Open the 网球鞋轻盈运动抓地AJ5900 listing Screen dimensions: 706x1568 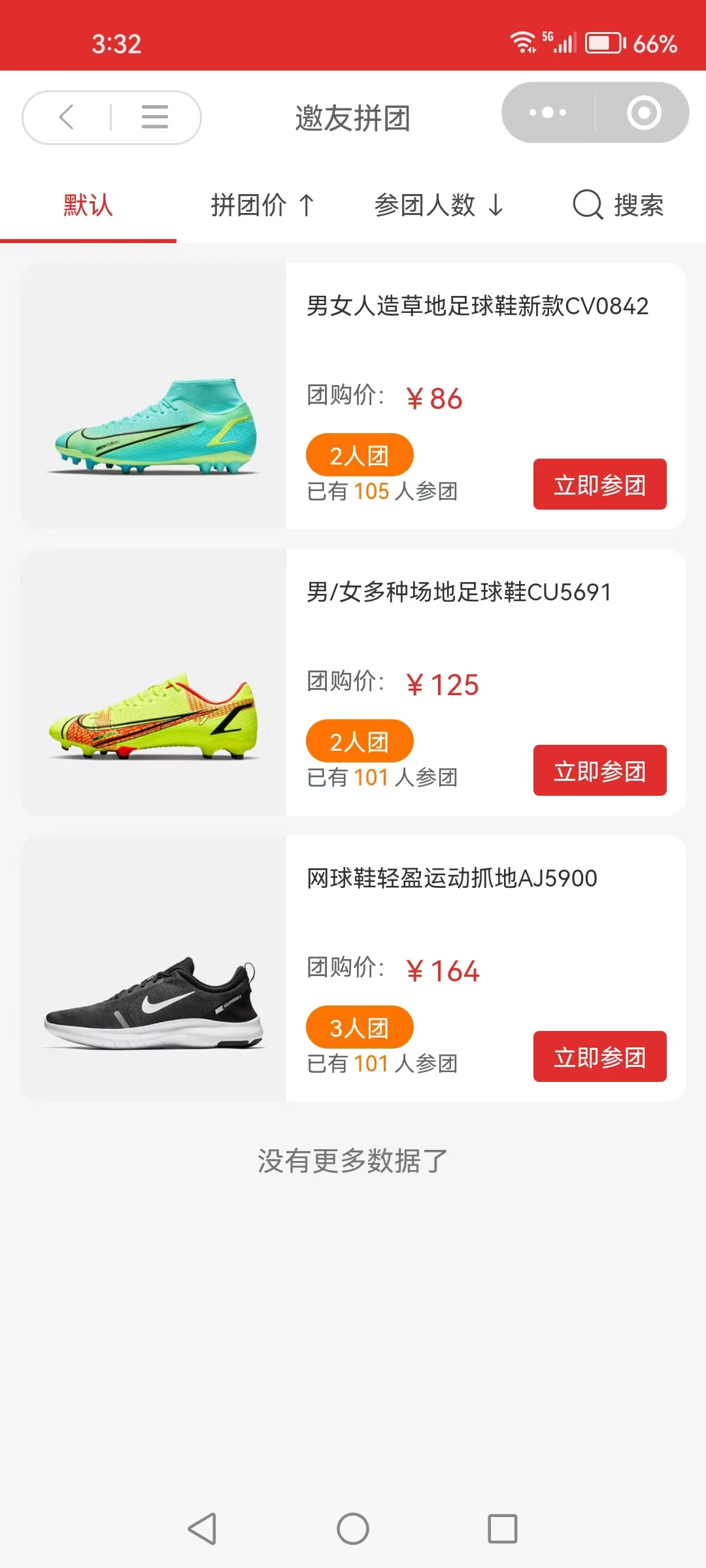[452, 878]
